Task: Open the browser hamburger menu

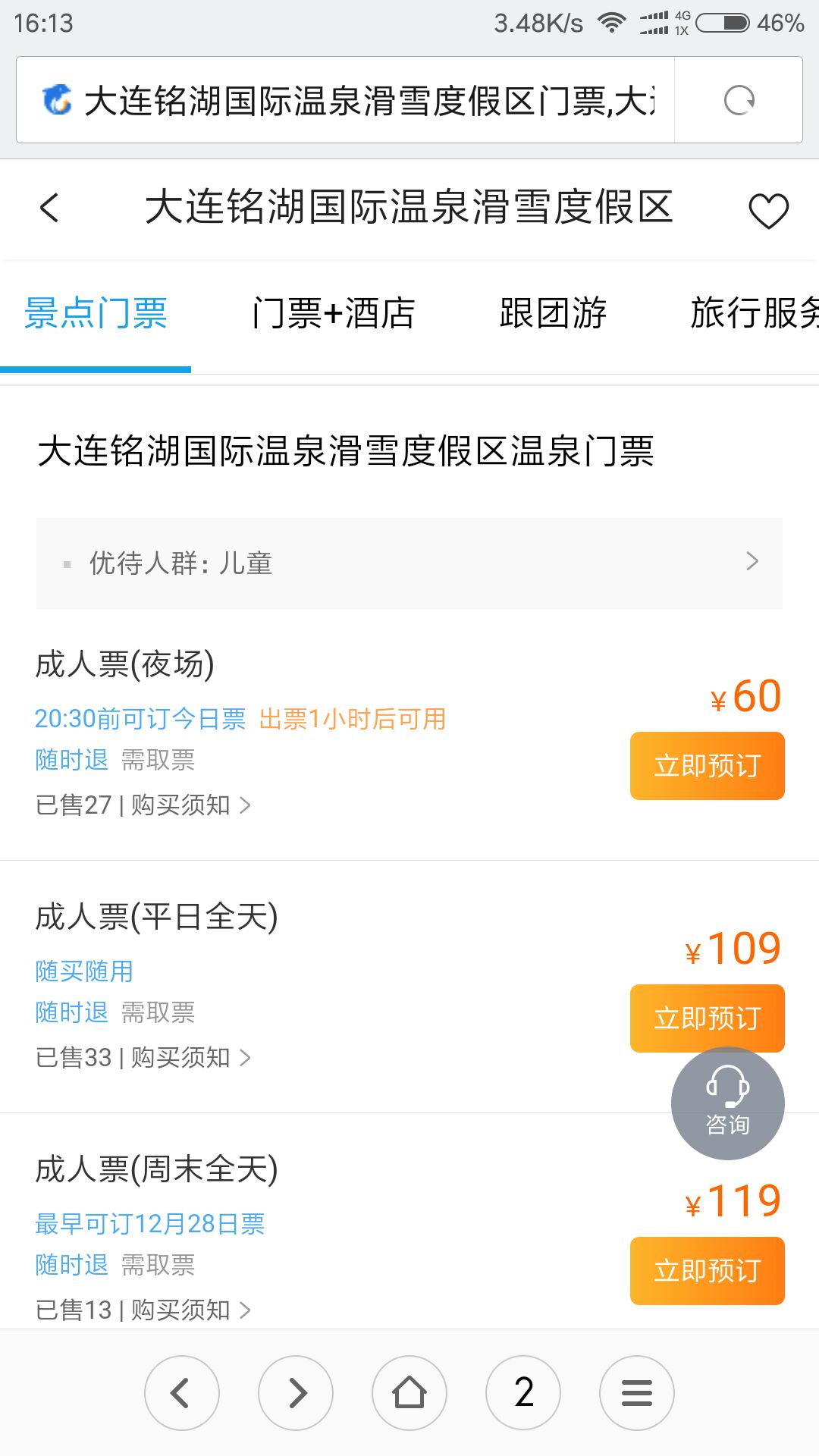Action: pyautogui.click(x=637, y=1392)
